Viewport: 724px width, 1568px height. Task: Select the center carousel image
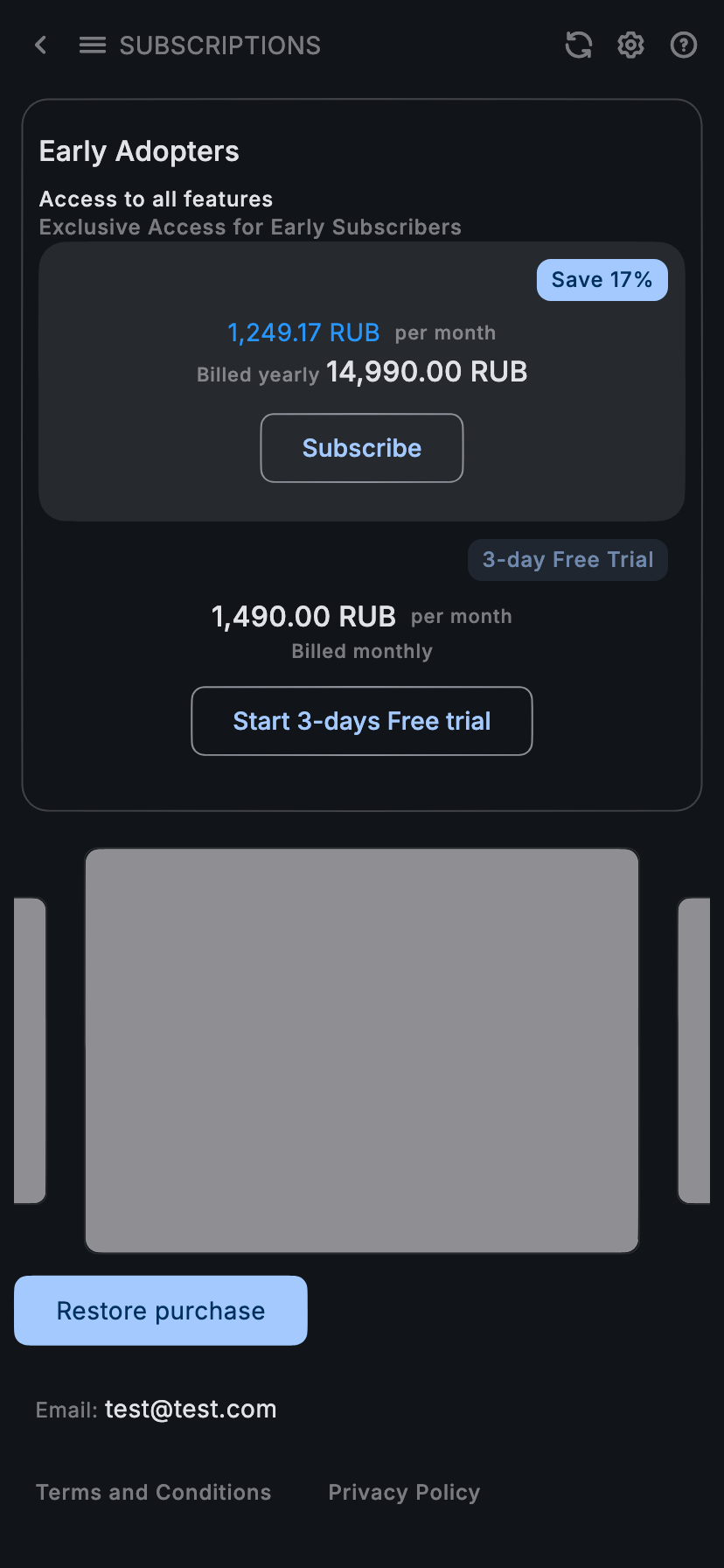click(x=361, y=1050)
